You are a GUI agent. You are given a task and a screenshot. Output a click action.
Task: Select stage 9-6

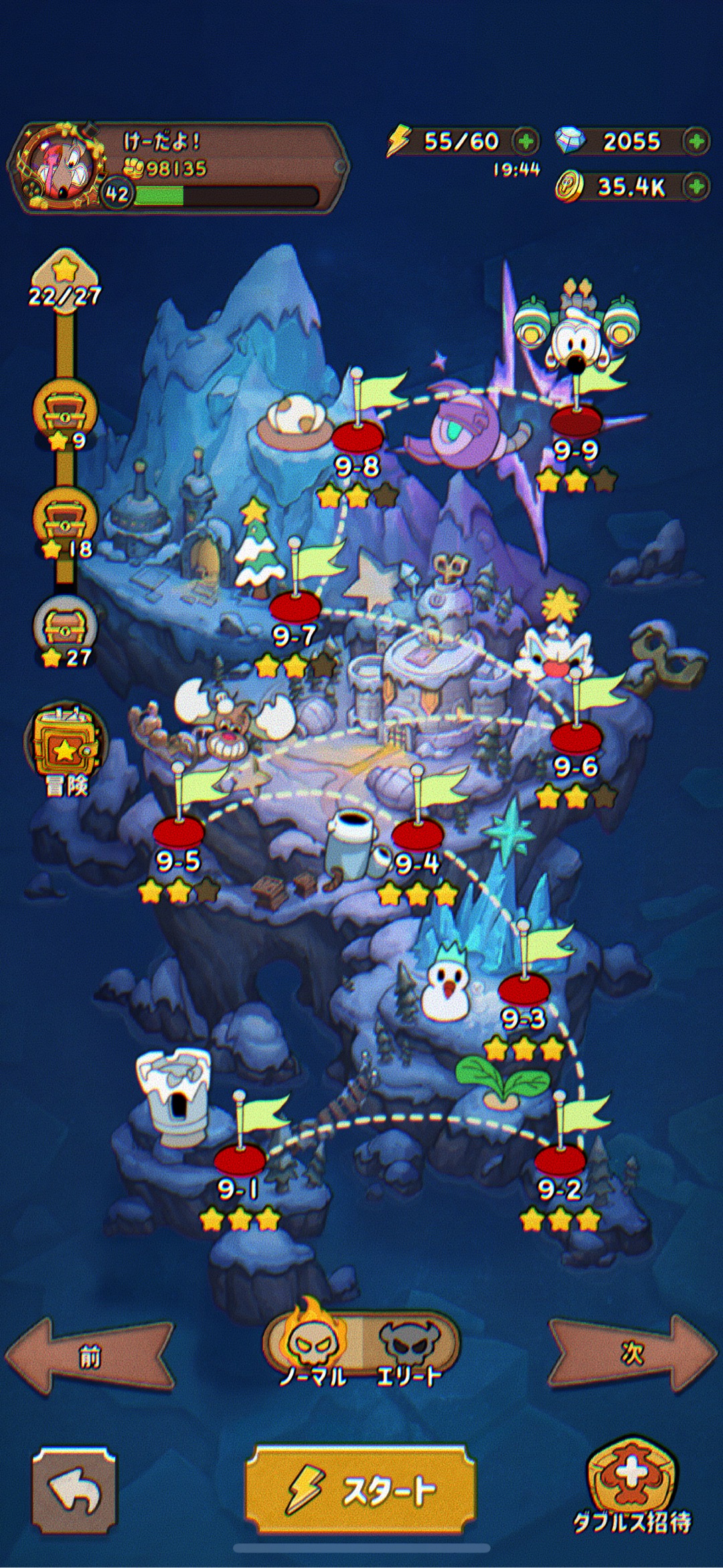[576, 737]
